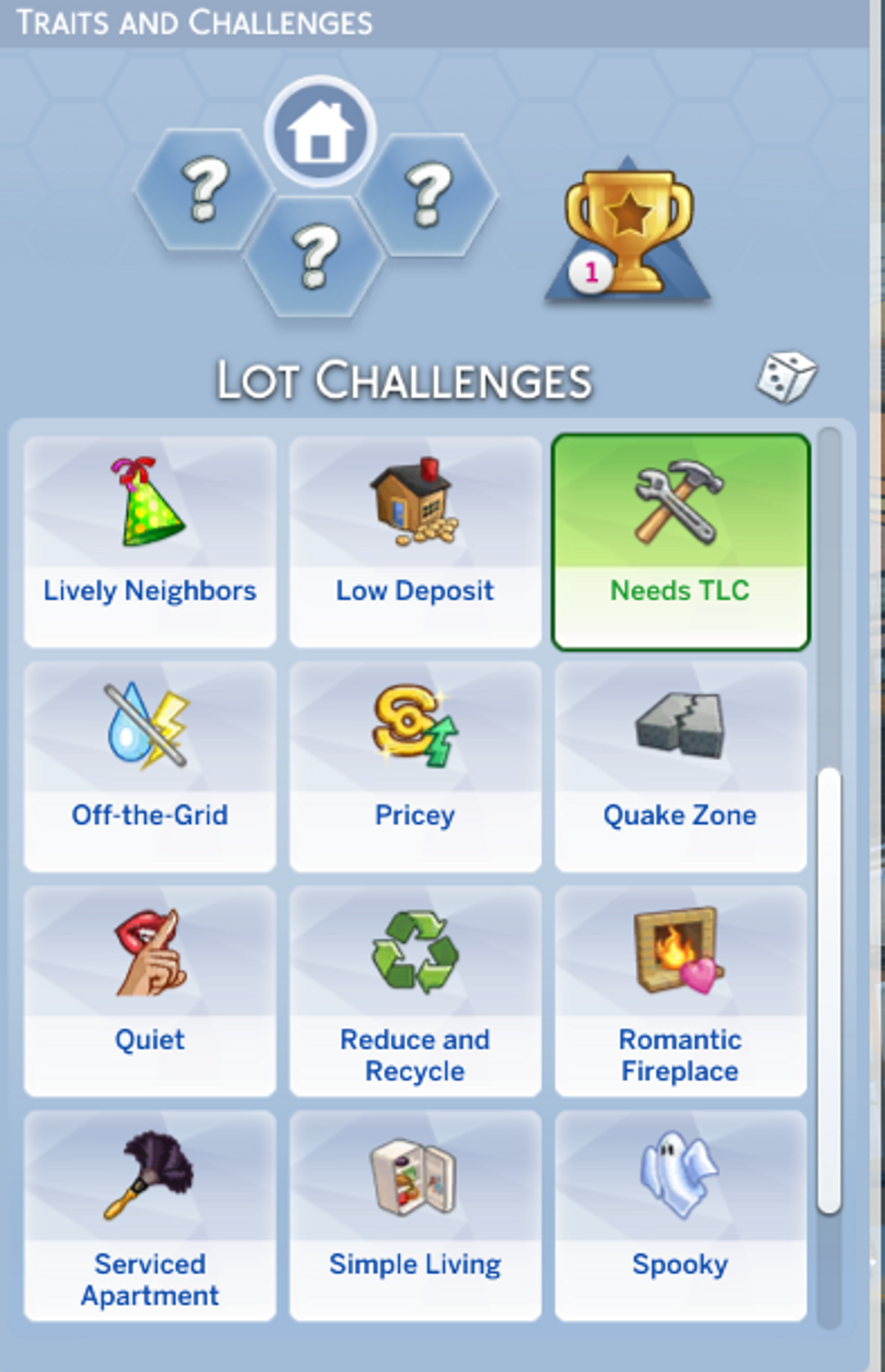Screen dimensions: 885x1372
Task: Choose the Low Deposit challenge
Action: click(x=415, y=541)
